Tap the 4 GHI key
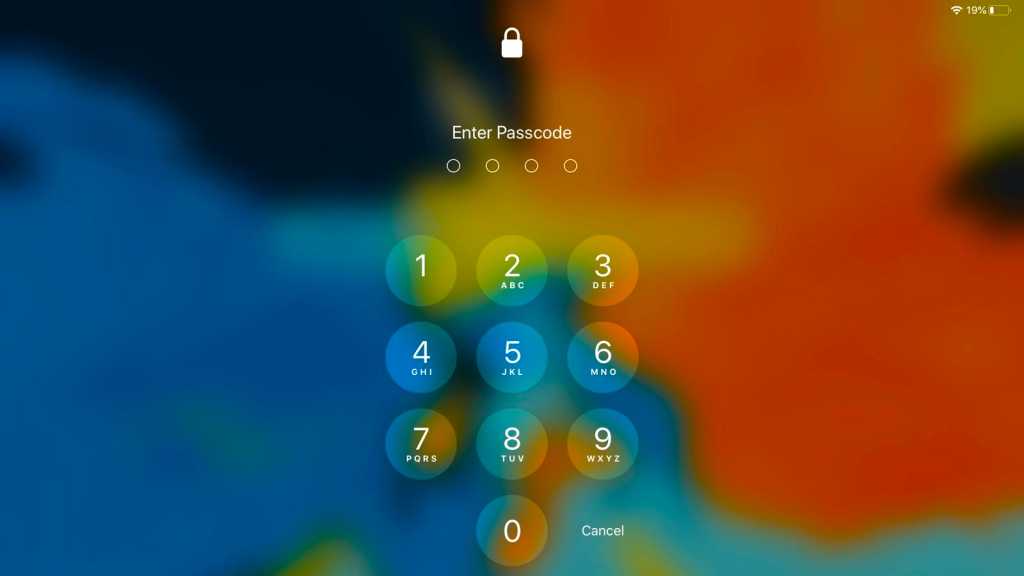 (x=421, y=357)
